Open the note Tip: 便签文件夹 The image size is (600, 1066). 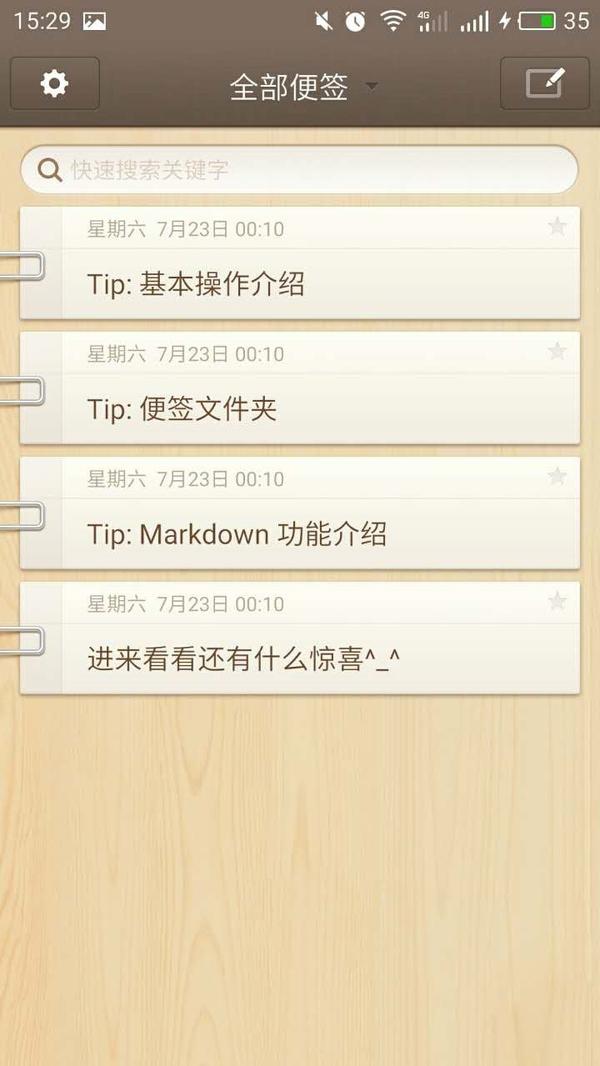point(300,409)
